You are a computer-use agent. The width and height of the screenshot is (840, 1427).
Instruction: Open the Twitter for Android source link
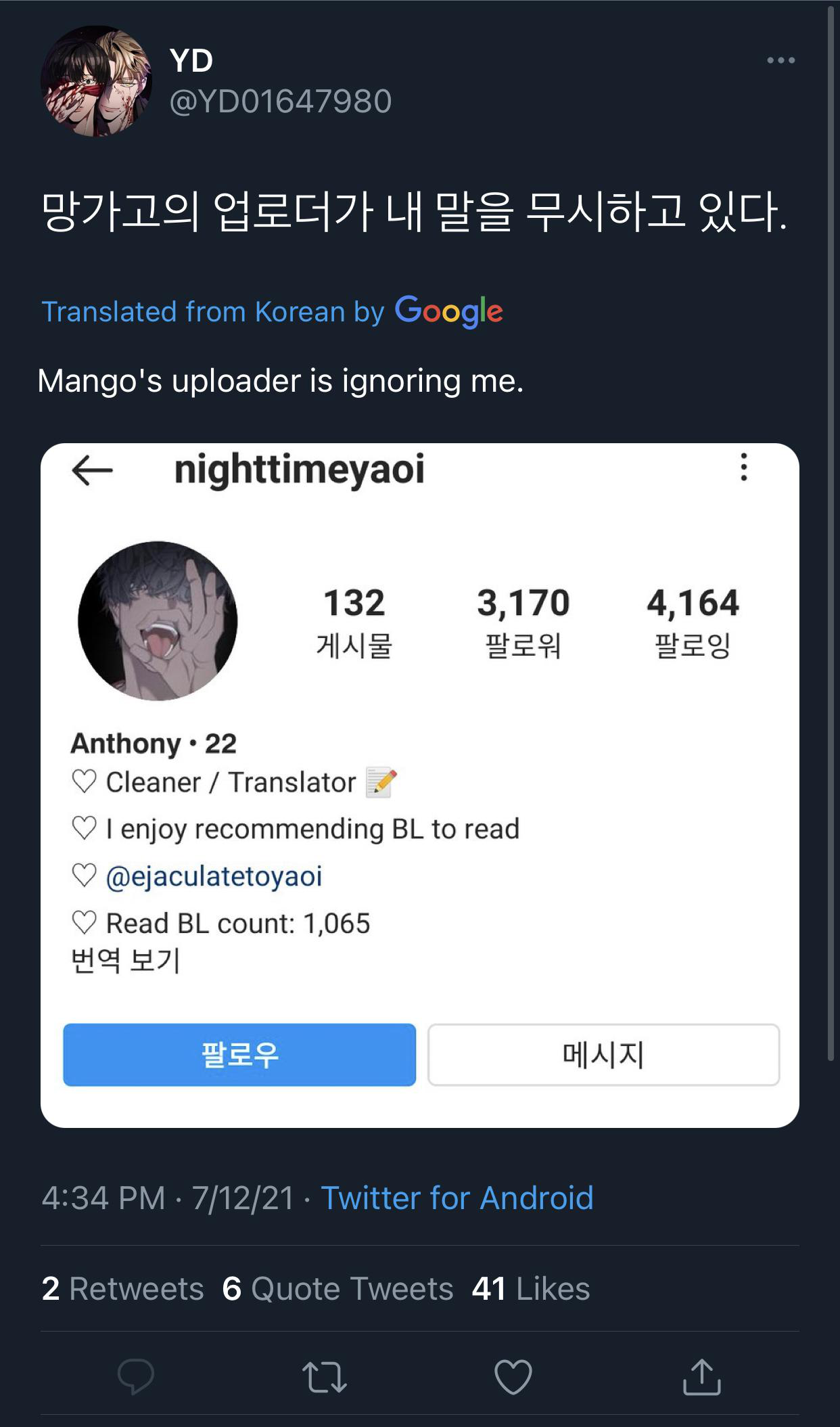(x=457, y=1198)
